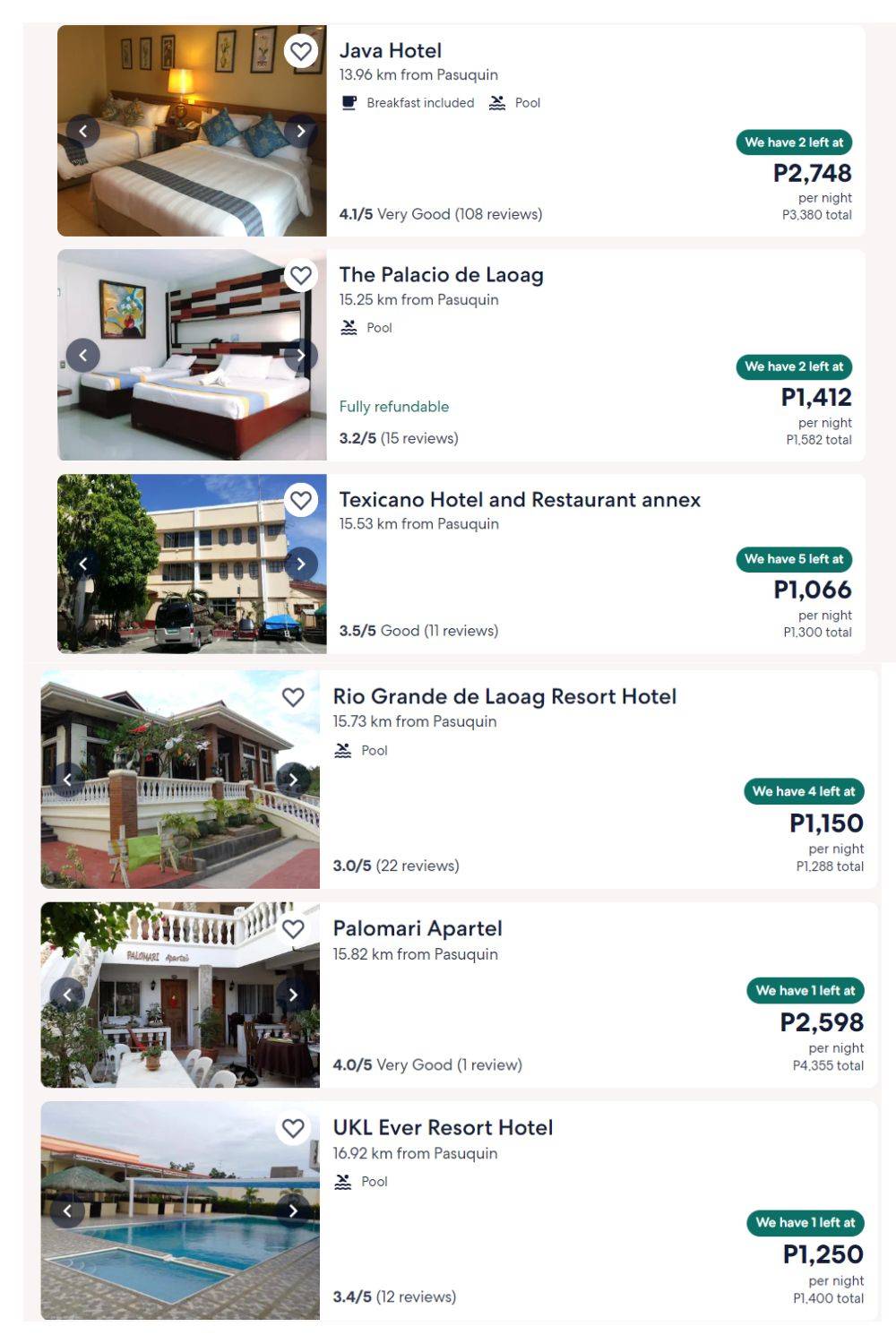The width and height of the screenshot is (896, 1344).
Task: Add Palomari Apartel to favorites
Action: click(x=293, y=929)
